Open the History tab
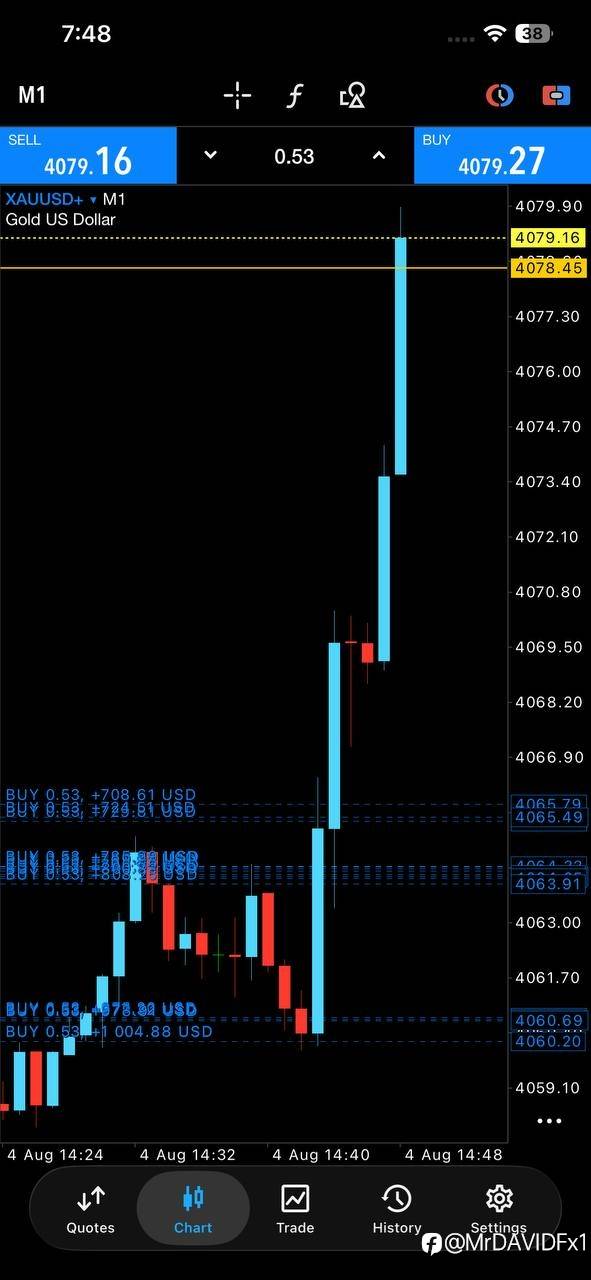The height and width of the screenshot is (1280, 591). pos(397,1208)
